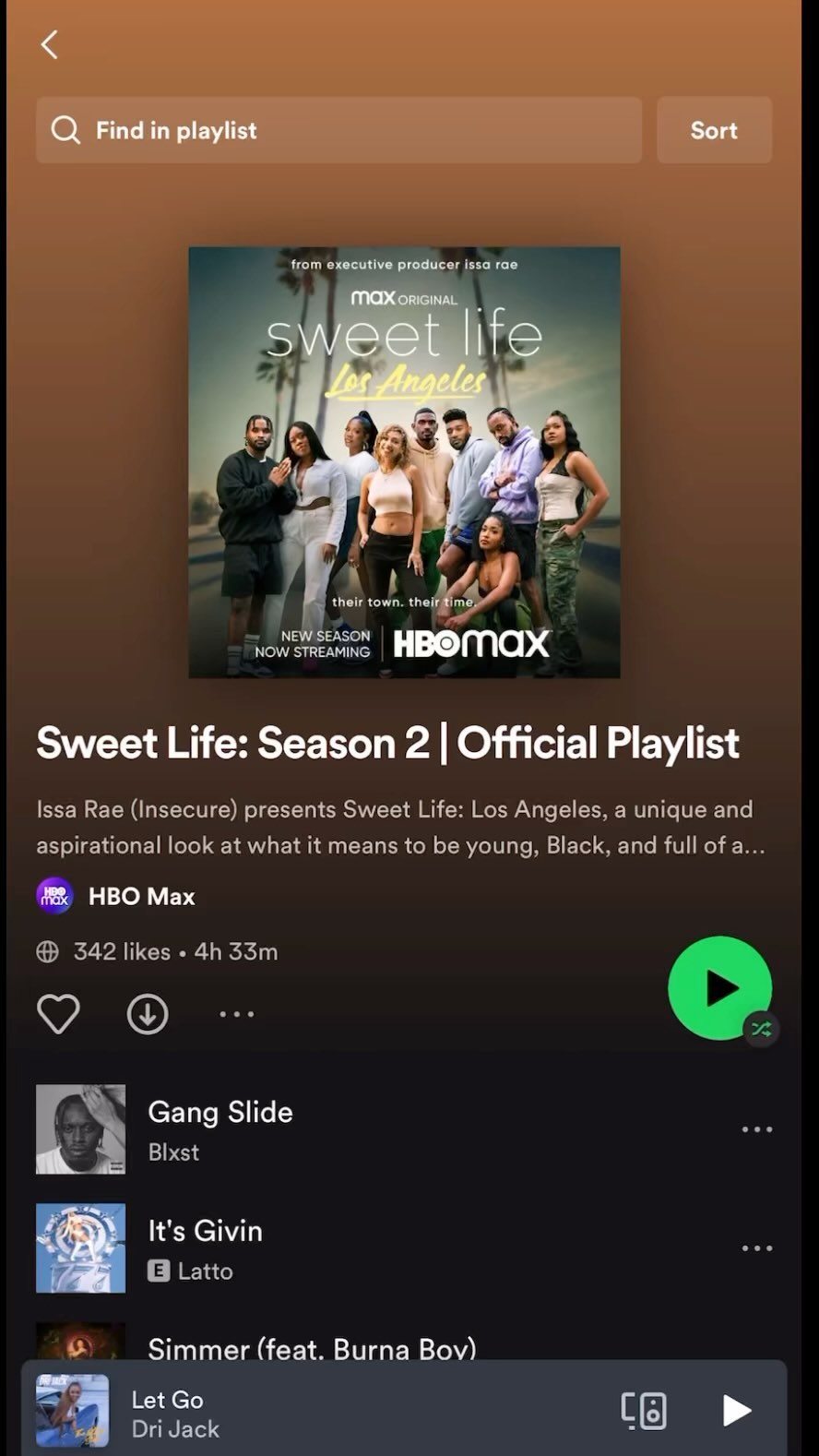Choose a device to connect to
This screenshot has width=819, height=1456.
(643, 1411)
